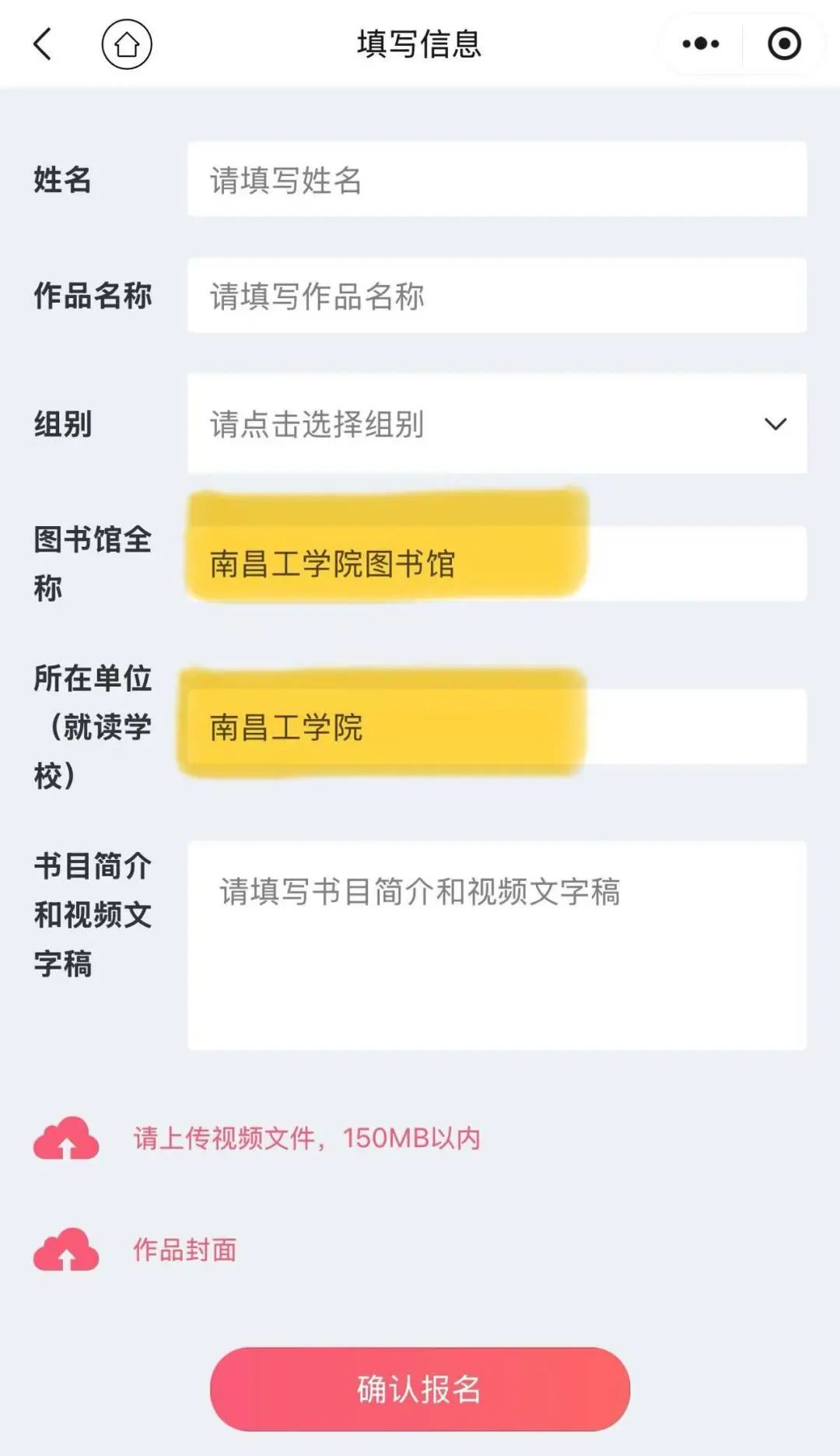Open the three-dot more menu

(700, 44)
